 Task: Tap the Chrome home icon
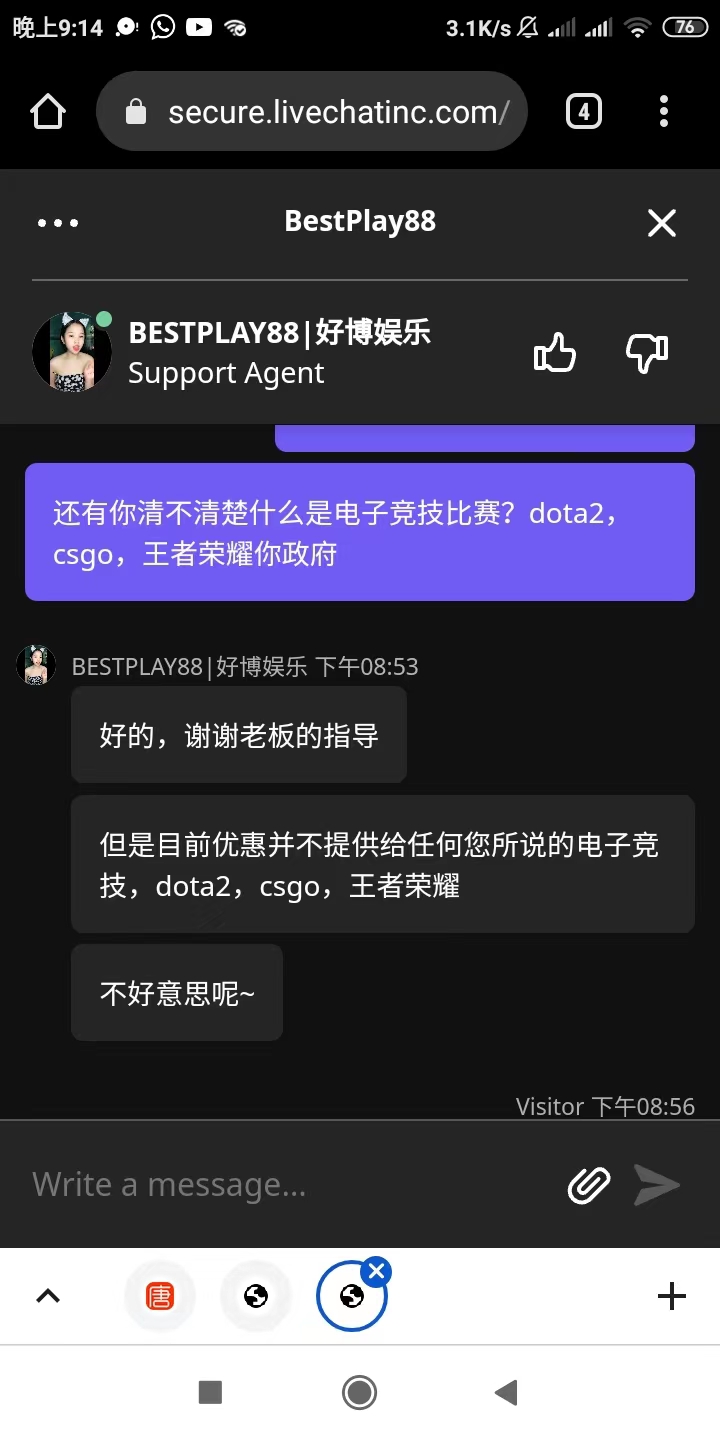[47, 111]
